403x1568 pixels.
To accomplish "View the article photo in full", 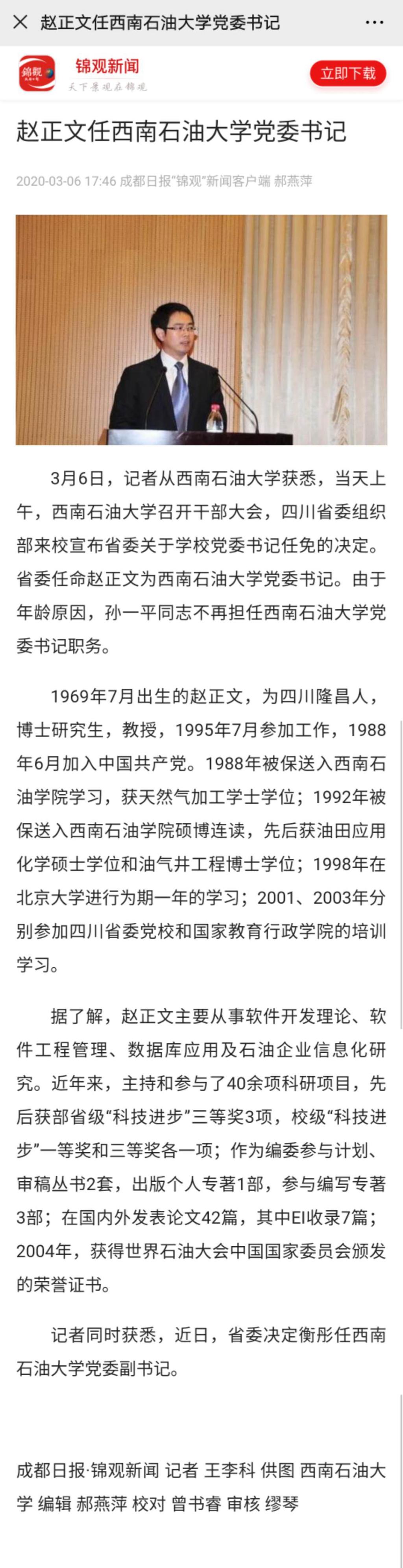I will click(x=201, y=329).
